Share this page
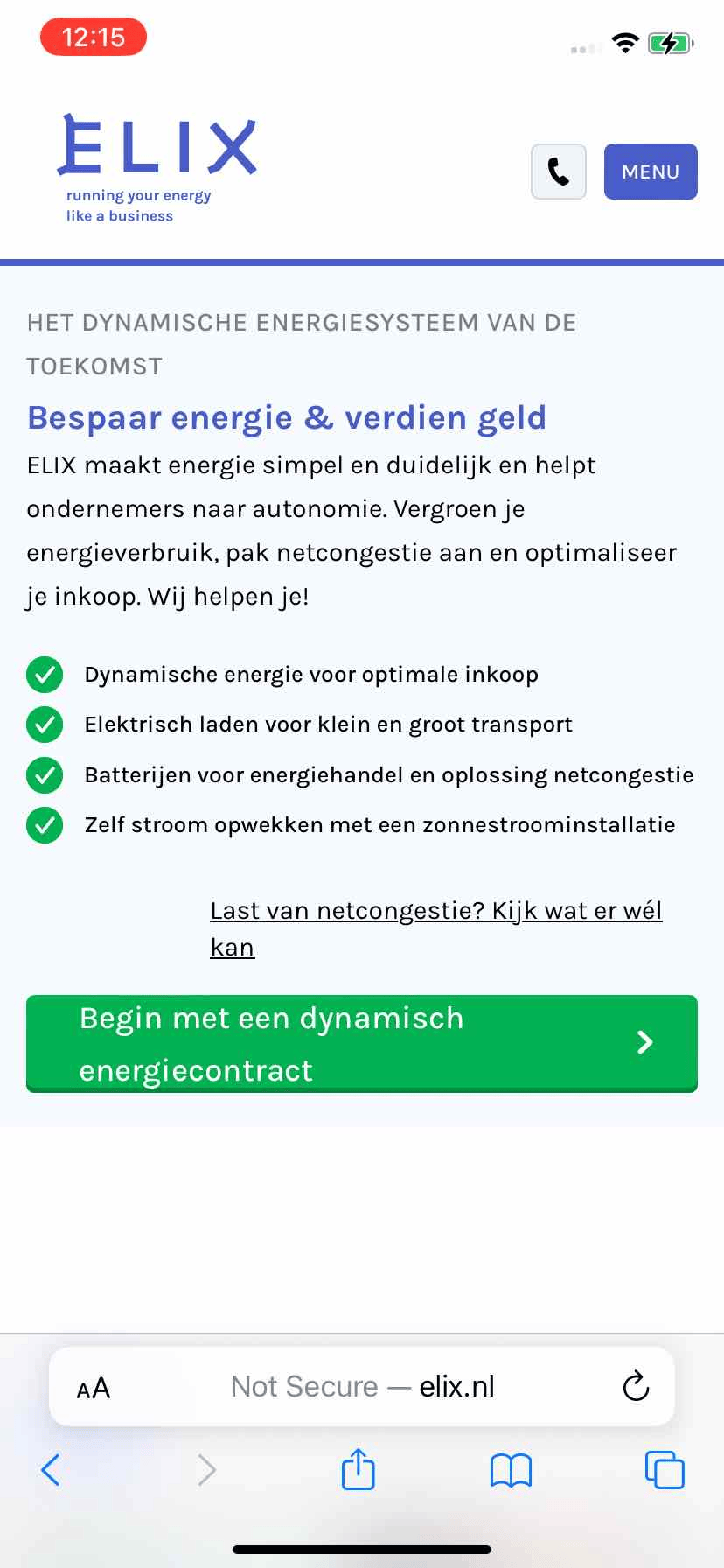The height and width of the screenshot is (1568, 724). [358, 1469]
